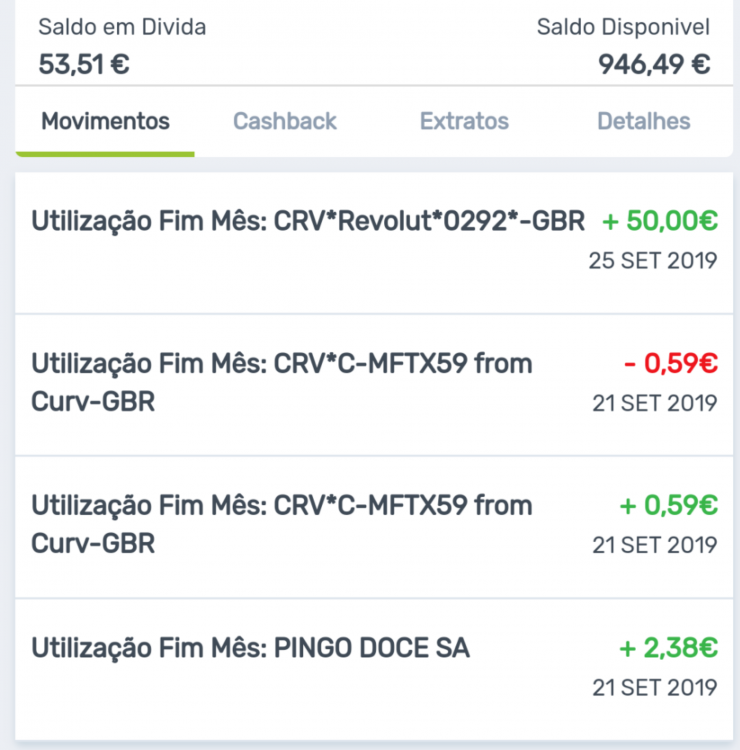
Task: Switch to the Cashback tab
Action: pos(284,121)
